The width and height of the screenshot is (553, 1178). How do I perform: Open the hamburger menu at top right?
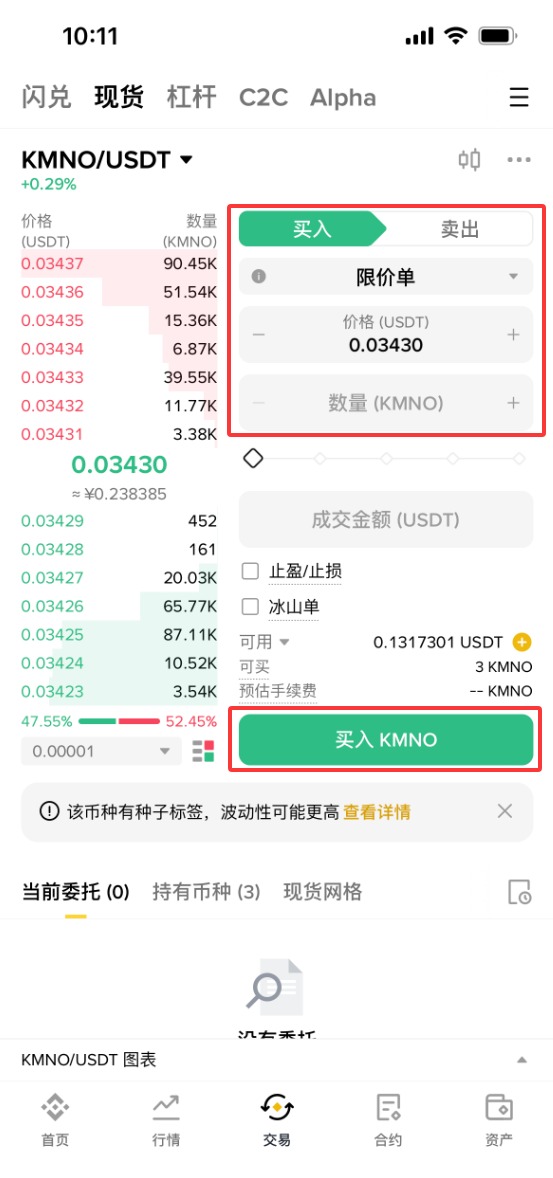pos(518,98)
